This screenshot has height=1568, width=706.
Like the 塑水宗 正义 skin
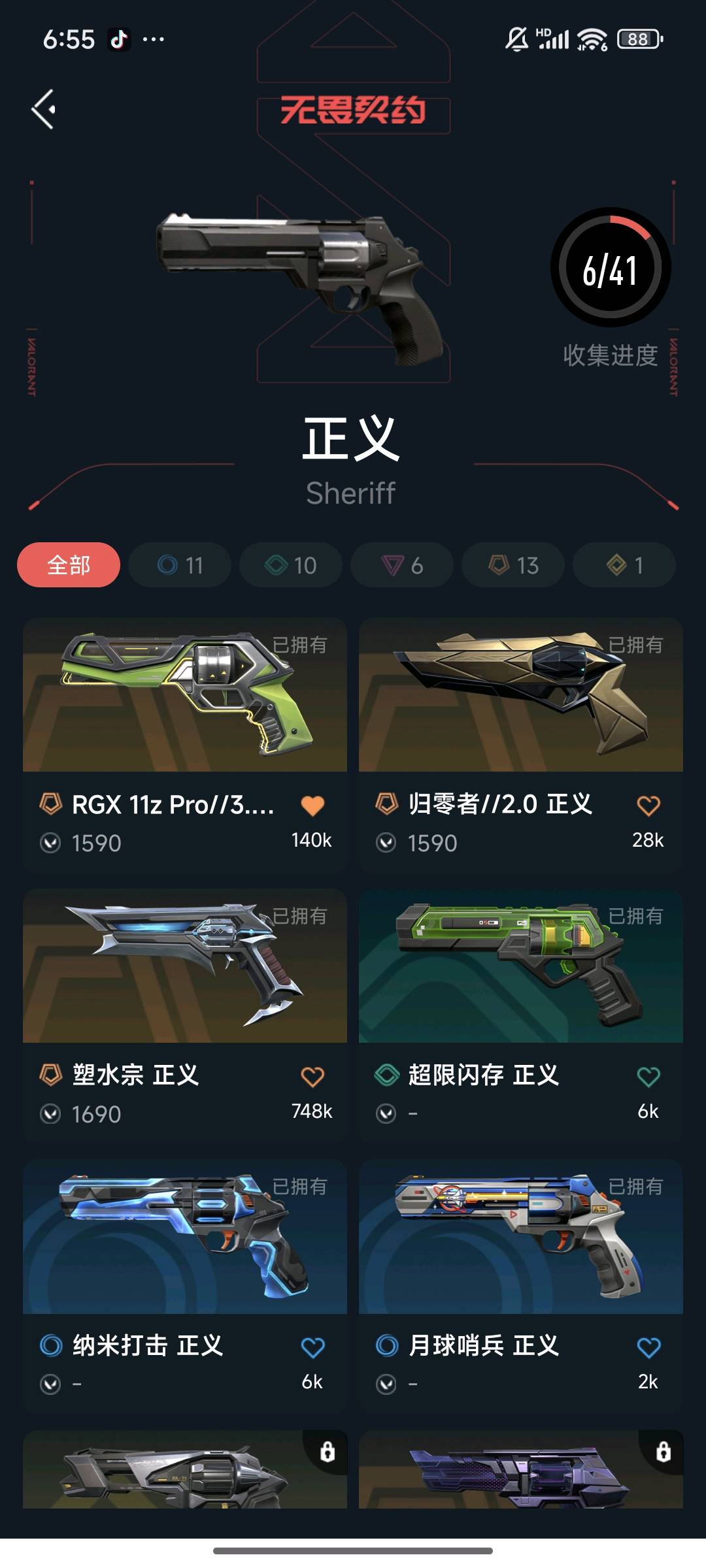(312, 1077)
